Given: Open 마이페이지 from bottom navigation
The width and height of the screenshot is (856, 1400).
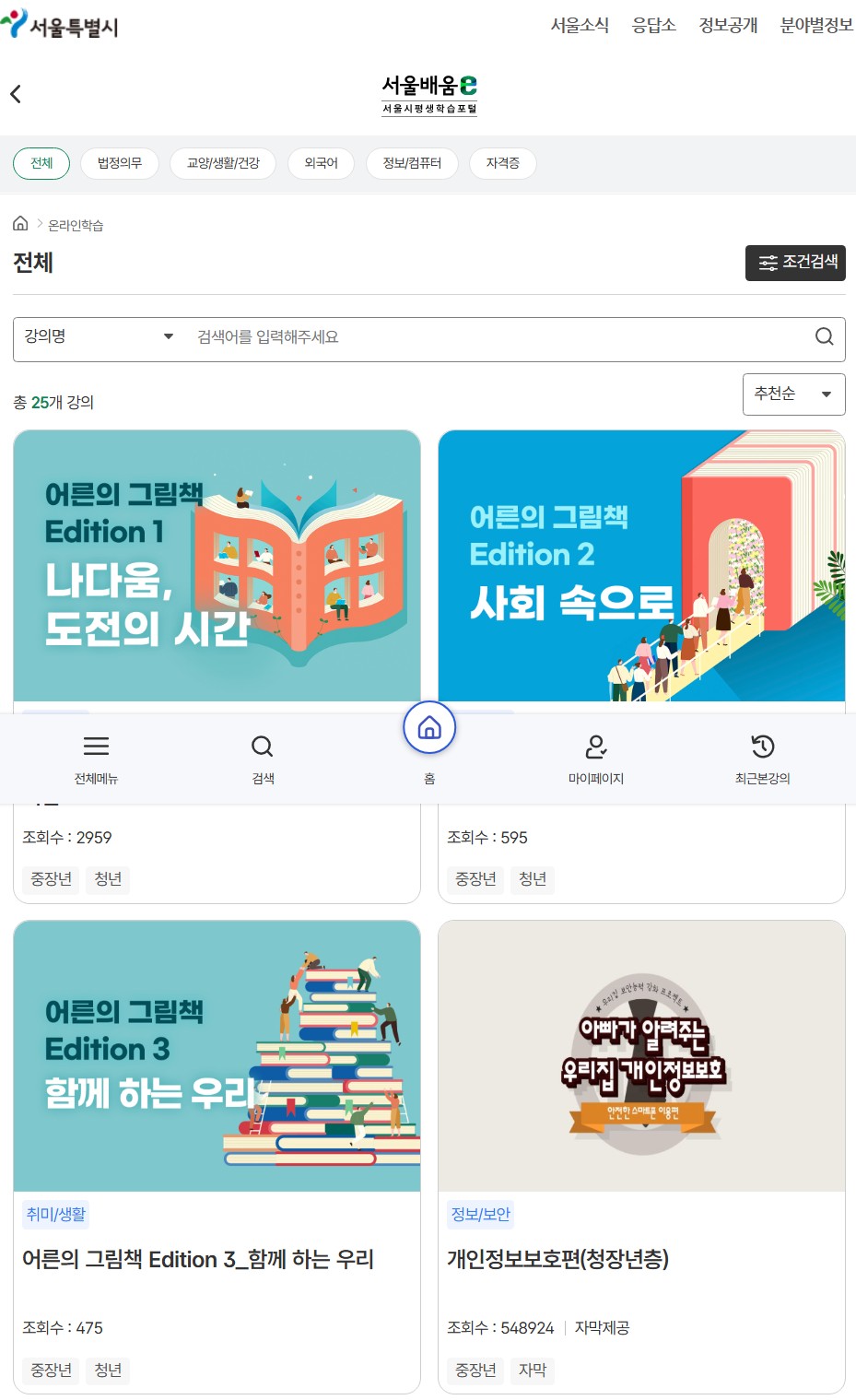Looking at the screenshot, I should tap(596, 758).
